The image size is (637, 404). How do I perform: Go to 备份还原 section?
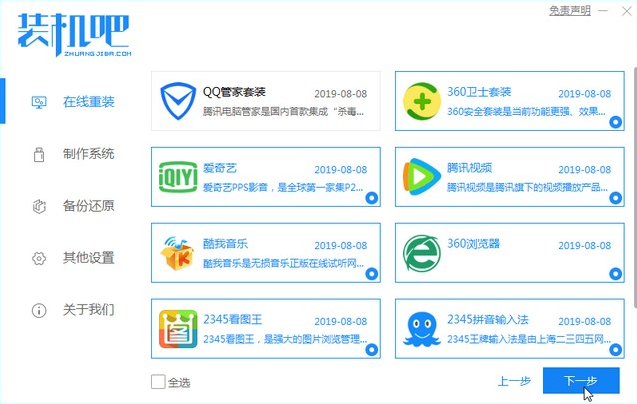click(88, 206)
